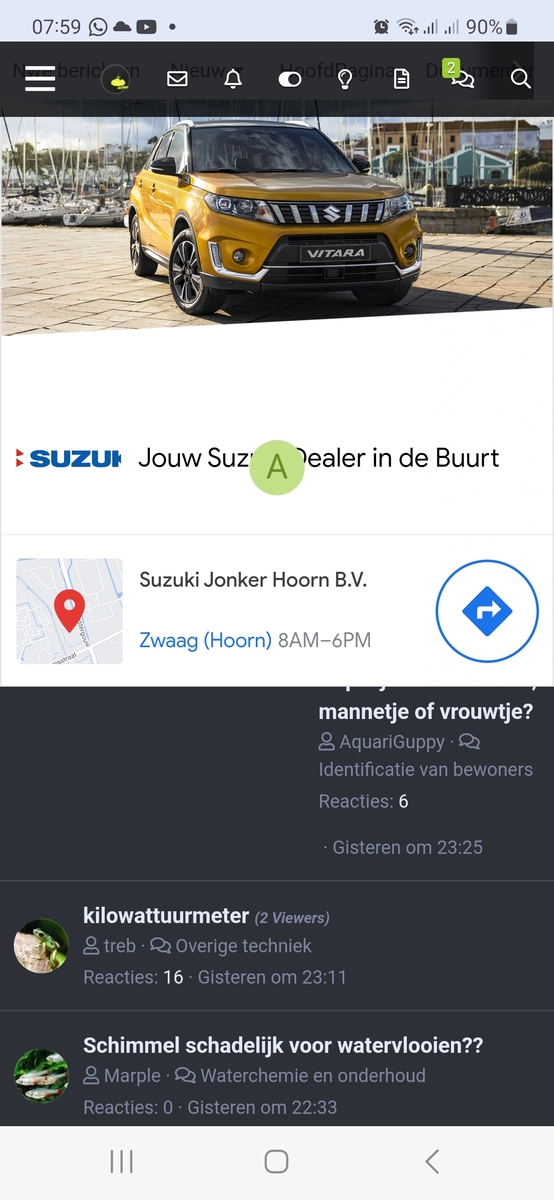The width and height of the screenshot is (554, 1200).
Task: Open the notifications bell
Action: point(233,78)
